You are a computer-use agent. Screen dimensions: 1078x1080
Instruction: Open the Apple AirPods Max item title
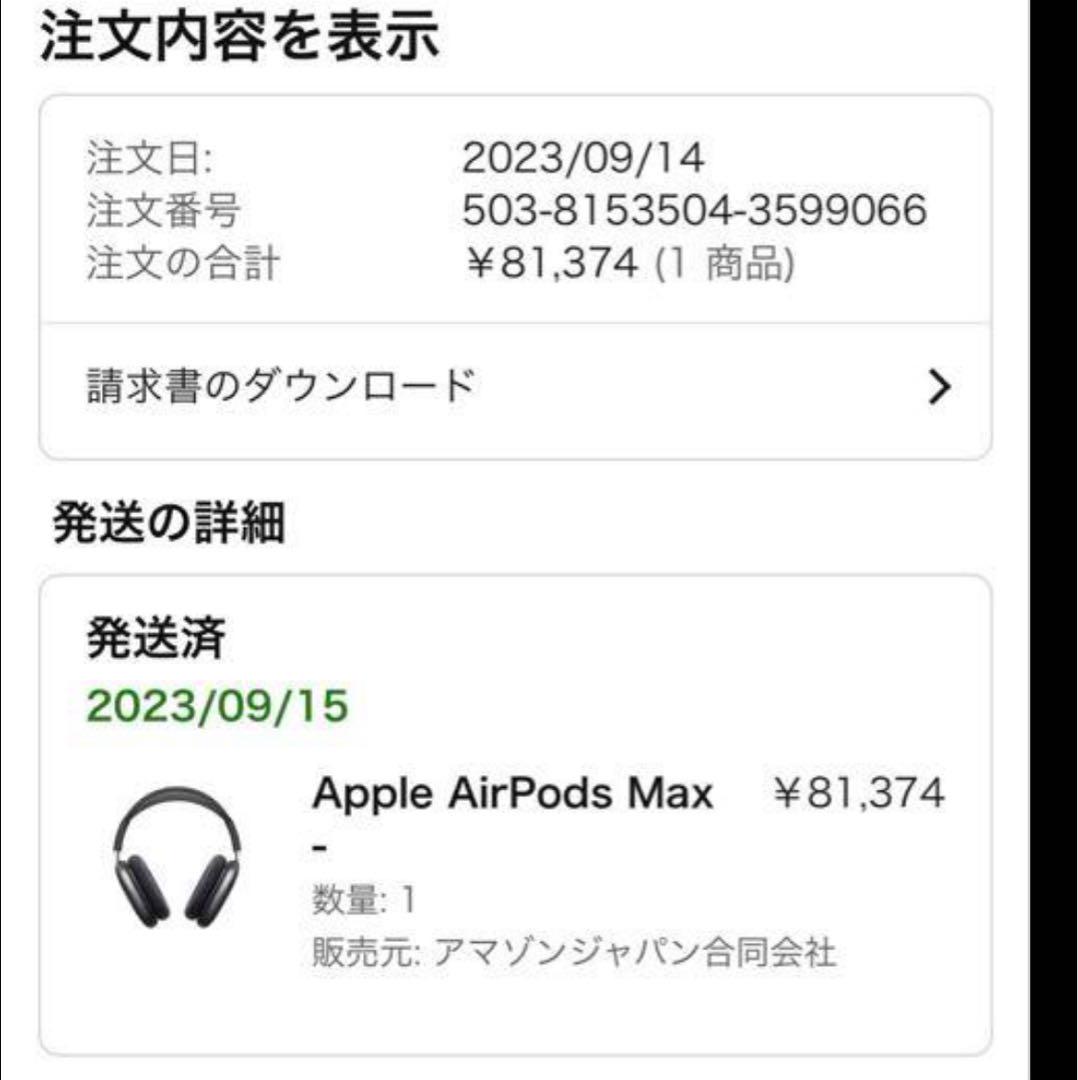tap(513, 795)
